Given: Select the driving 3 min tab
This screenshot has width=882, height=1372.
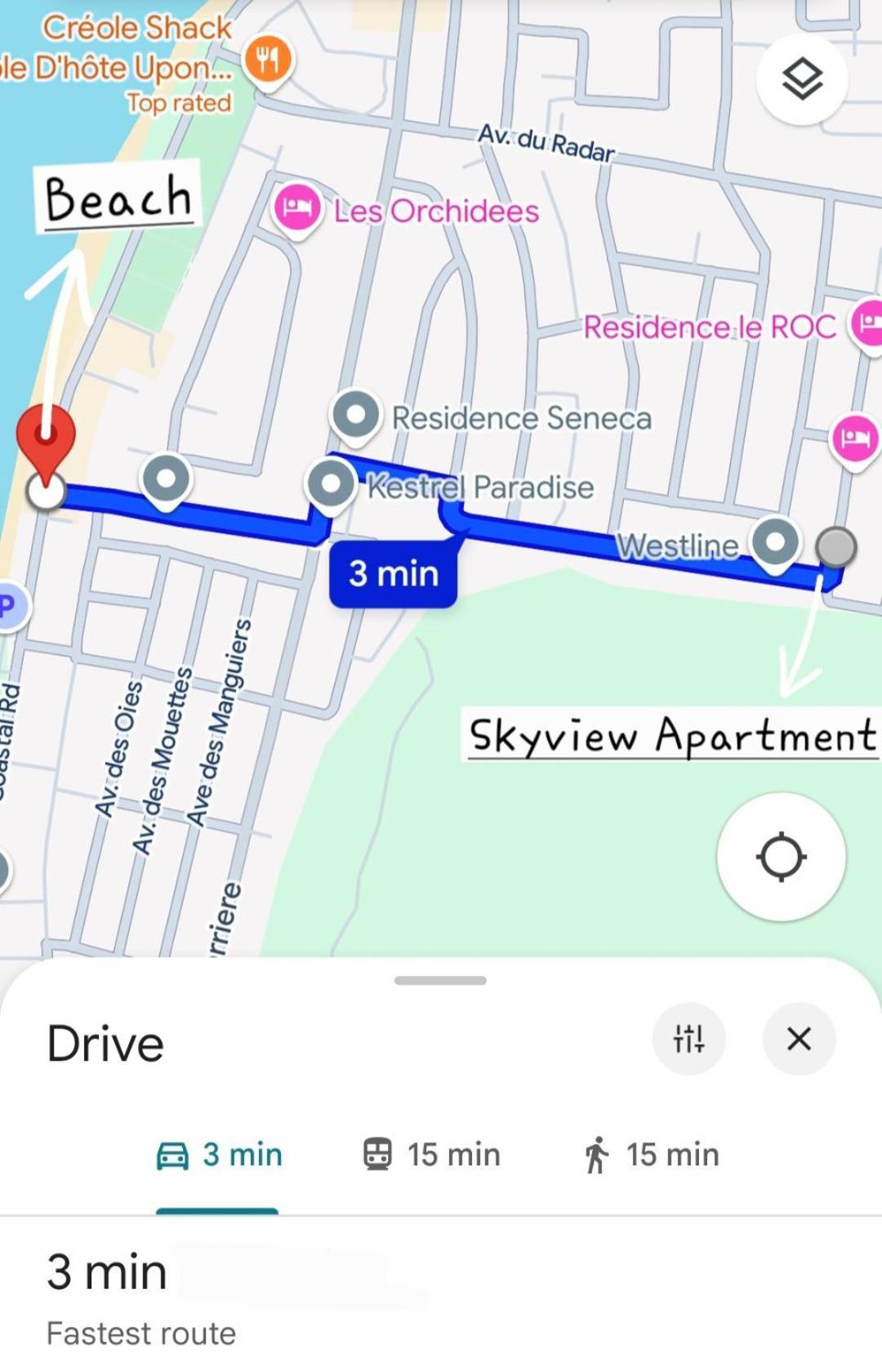Looking at the screenshot, I should (x=219, y=1155).
